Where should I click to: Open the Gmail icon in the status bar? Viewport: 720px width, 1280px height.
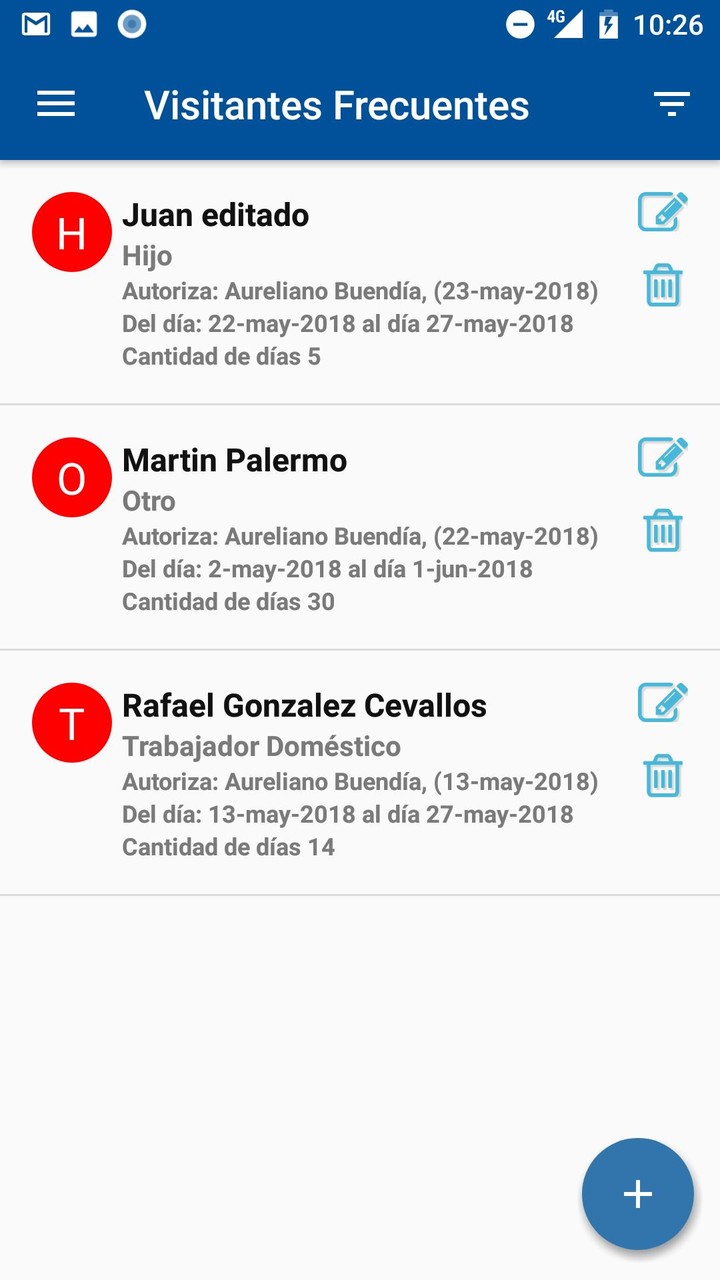pyautogui.click(x=34, y=23)
